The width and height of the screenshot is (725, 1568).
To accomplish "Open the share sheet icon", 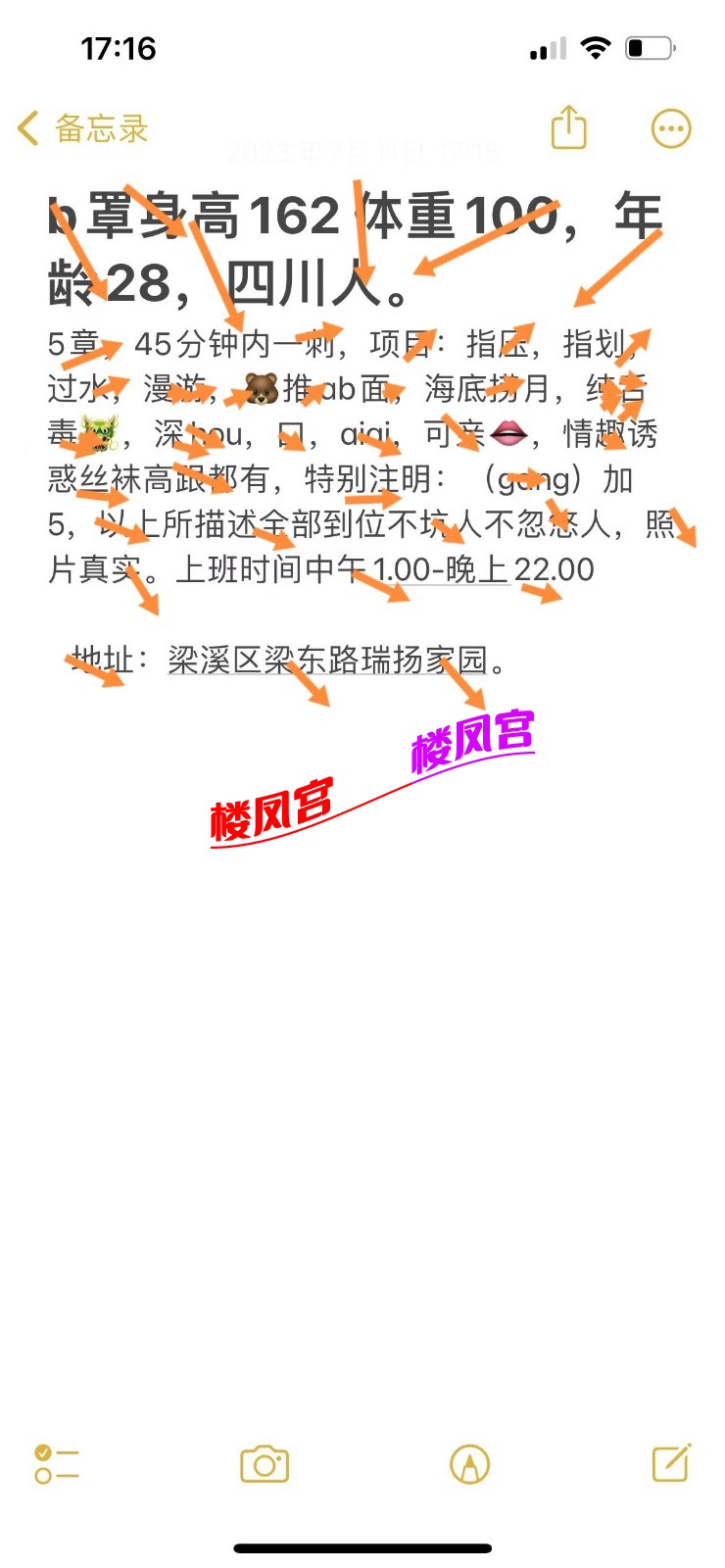I will click(569, 128).
